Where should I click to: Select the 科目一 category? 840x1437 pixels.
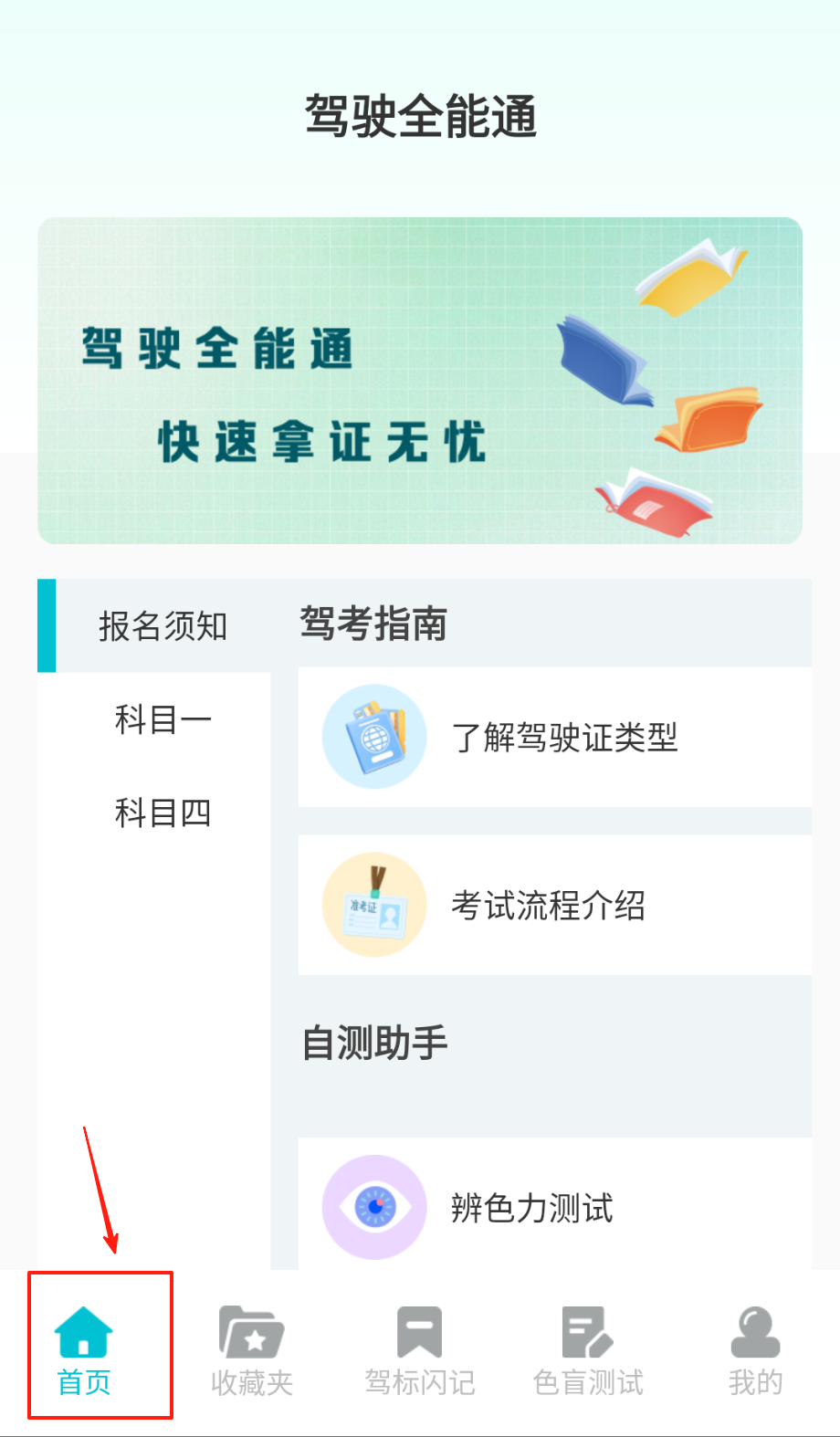[x=163, y=719]
